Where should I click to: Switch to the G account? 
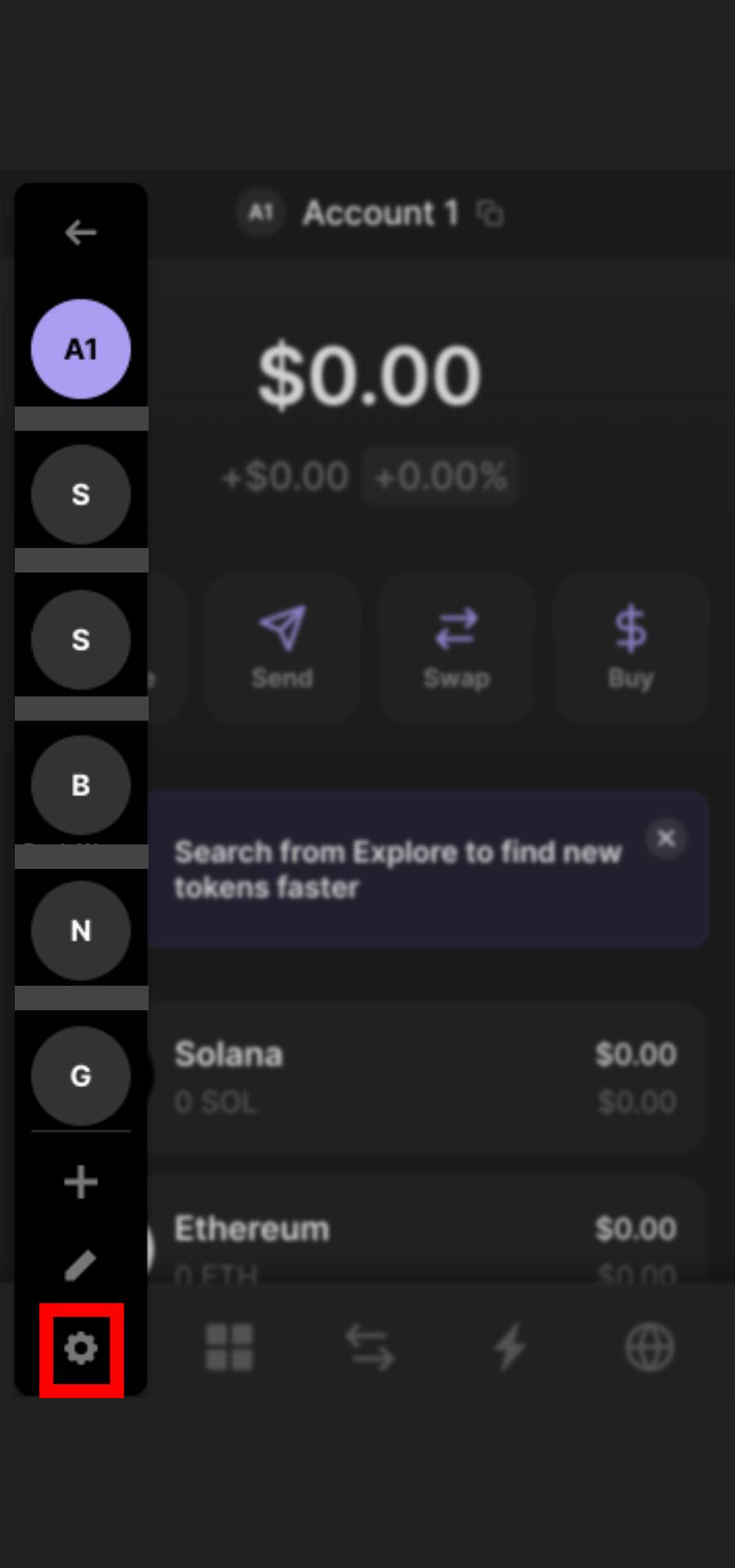[81, 1076]
